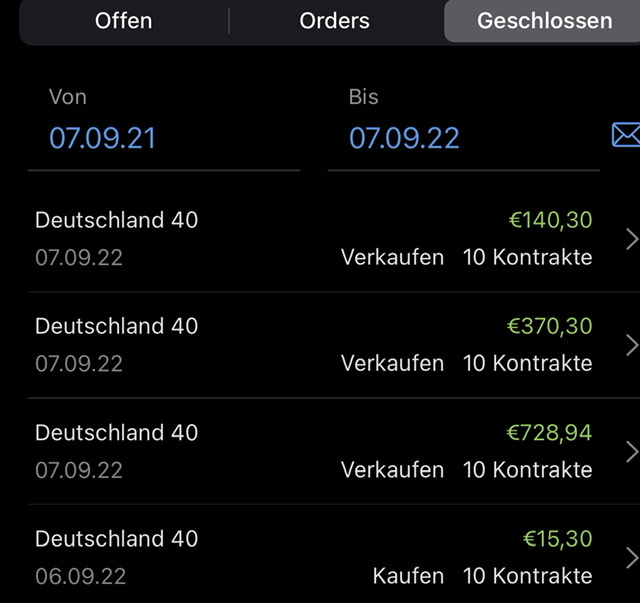Viewport: 640px width, 603px height.
Task: Select the Geschlossen tab
Action: 544,20
